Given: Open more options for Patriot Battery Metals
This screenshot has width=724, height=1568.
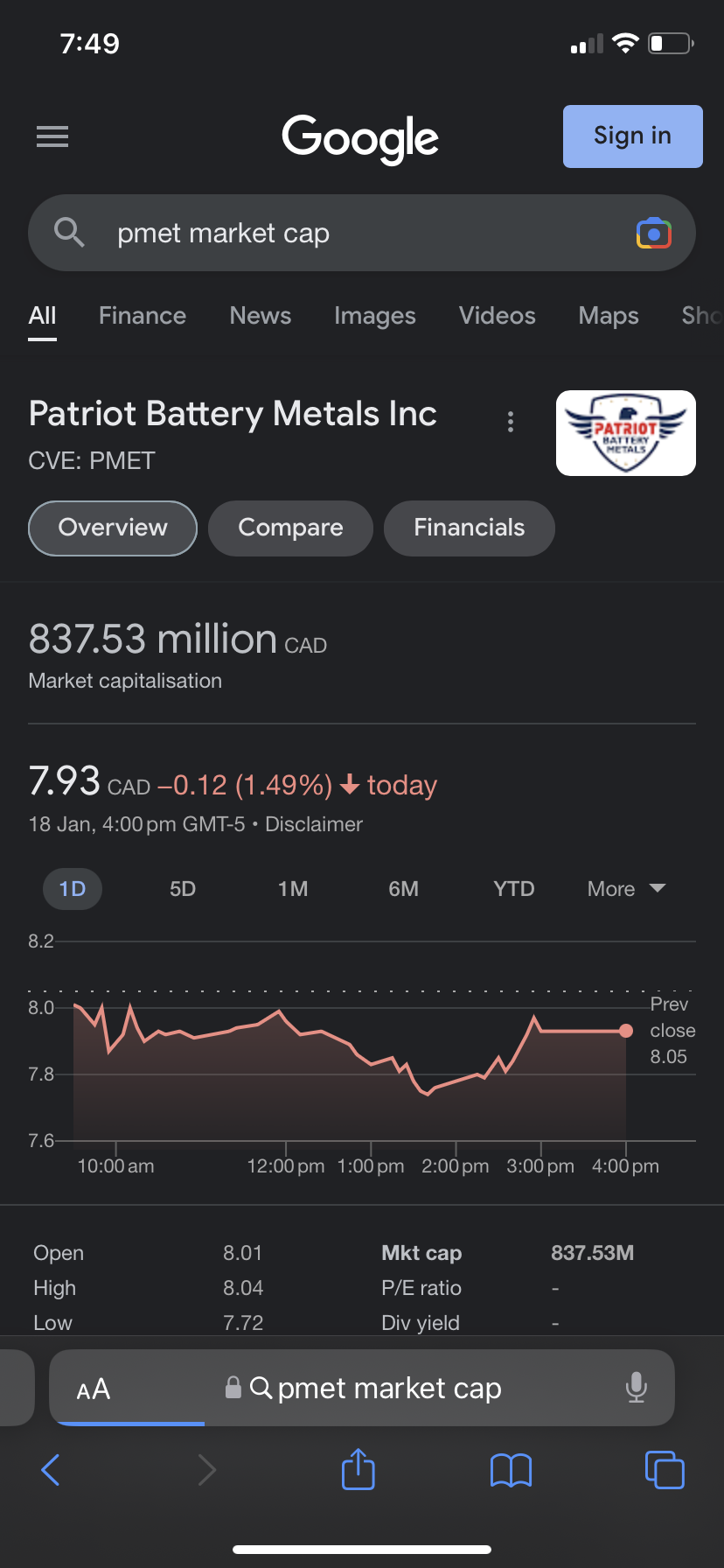Looking at the screenshot, I should point(511,422).
